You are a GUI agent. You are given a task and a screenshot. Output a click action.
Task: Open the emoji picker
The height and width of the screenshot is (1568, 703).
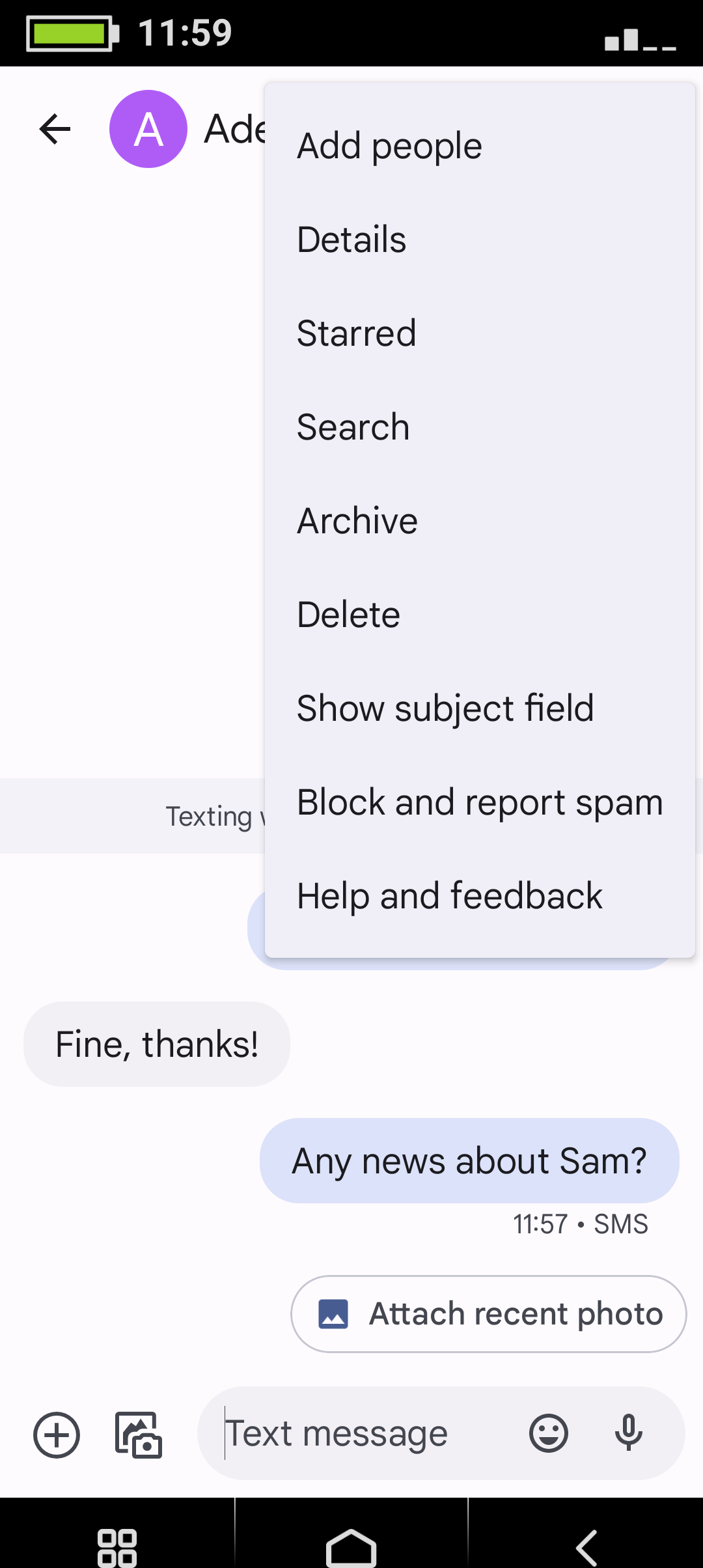click(x=548, y=1434)
